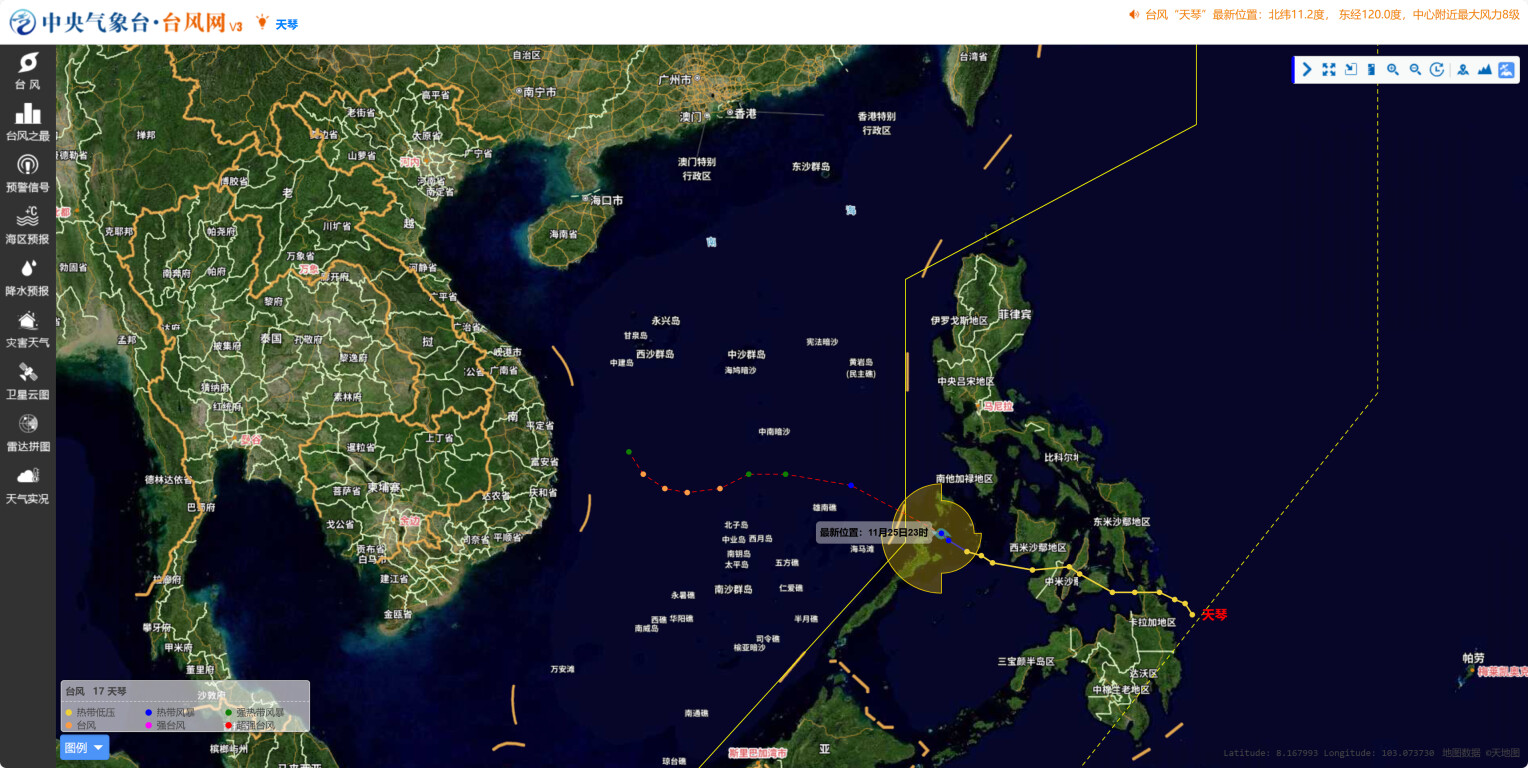Open 卫星云图 satellite imagery

28,382
